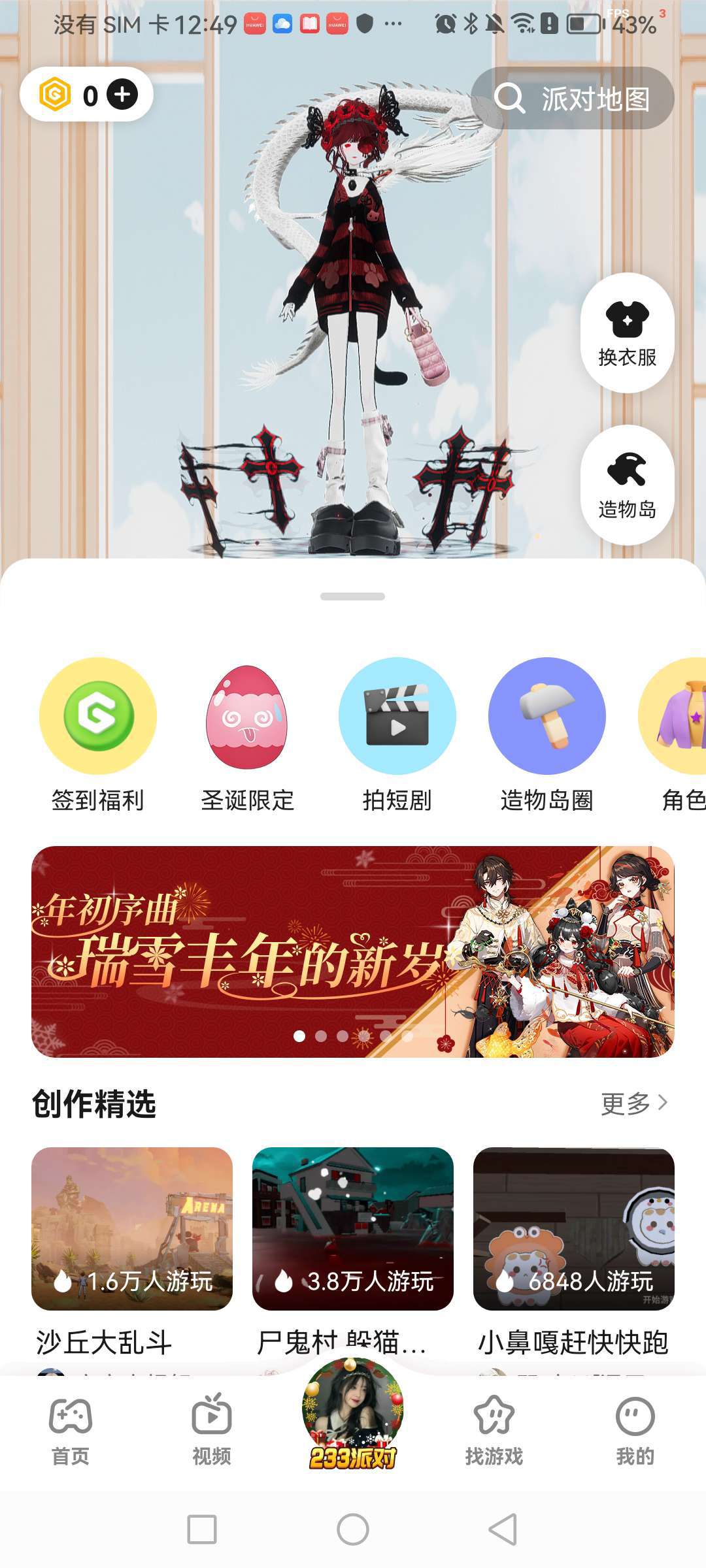706x1568 pixels.
Task: Tap the plus icon to add coins
Action: click(x=122, y=95)
